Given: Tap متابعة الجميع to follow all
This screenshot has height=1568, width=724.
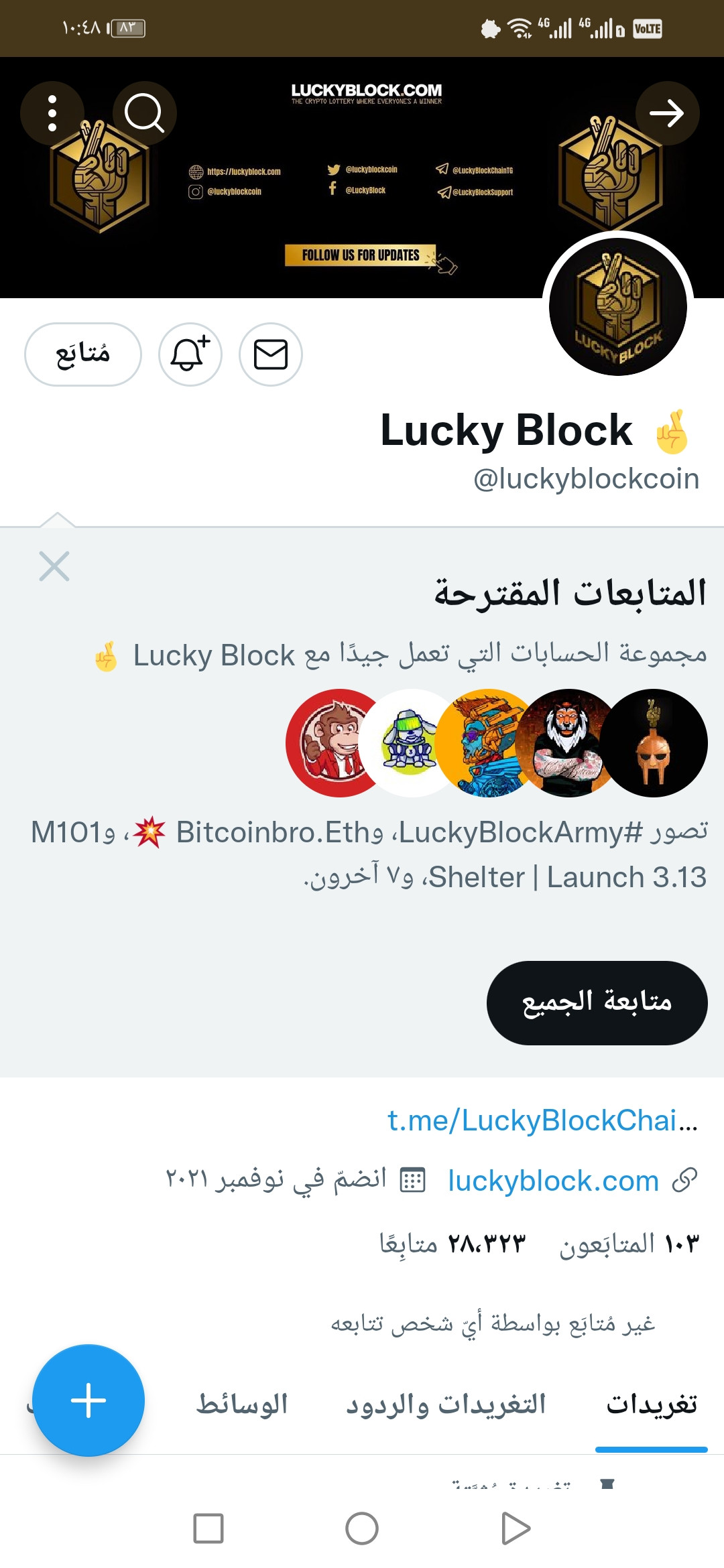Looking at the screenshot, I should pyautogui.click(x=597, y=1002).
